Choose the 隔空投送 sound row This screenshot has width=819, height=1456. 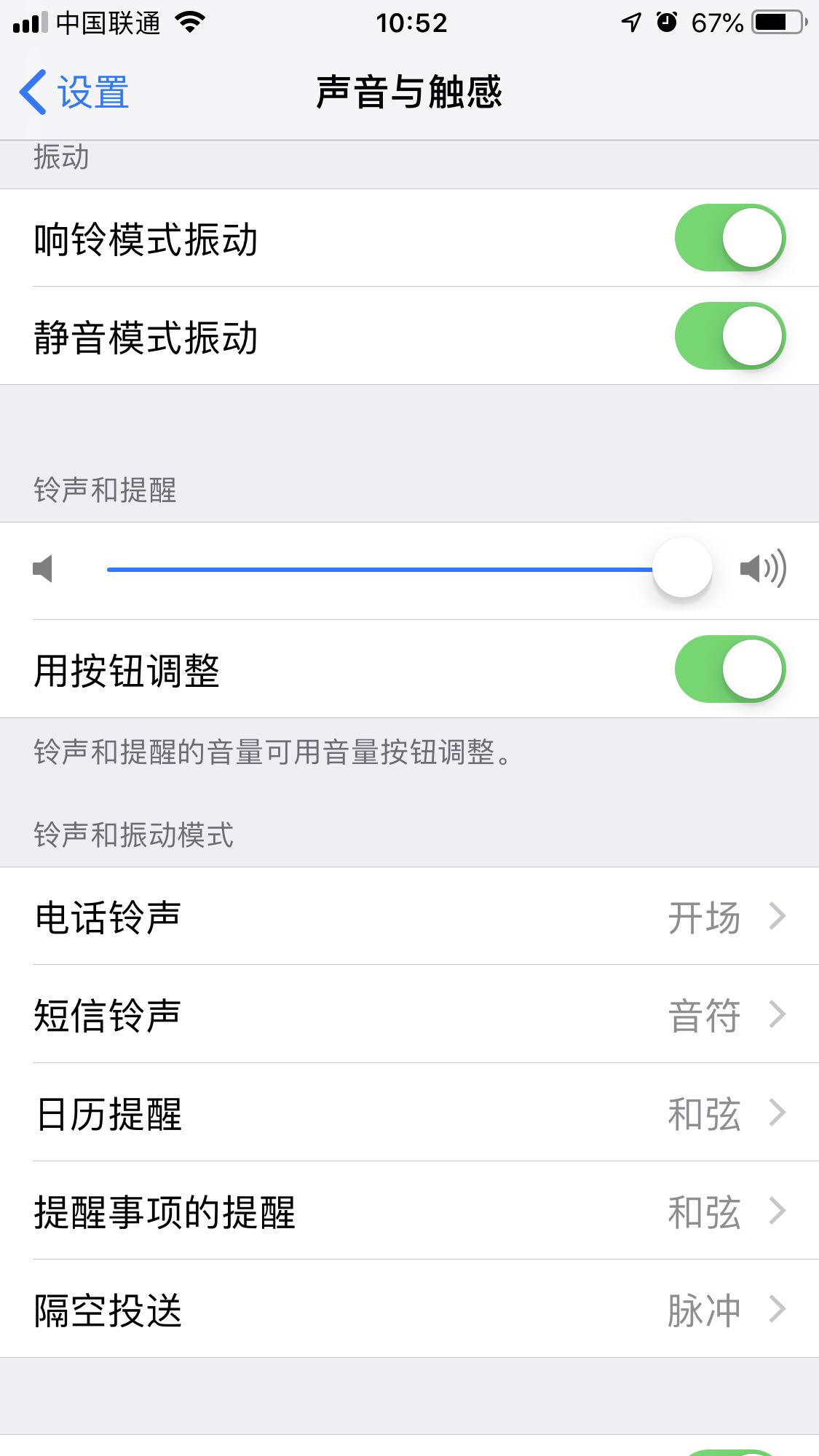409,1309
